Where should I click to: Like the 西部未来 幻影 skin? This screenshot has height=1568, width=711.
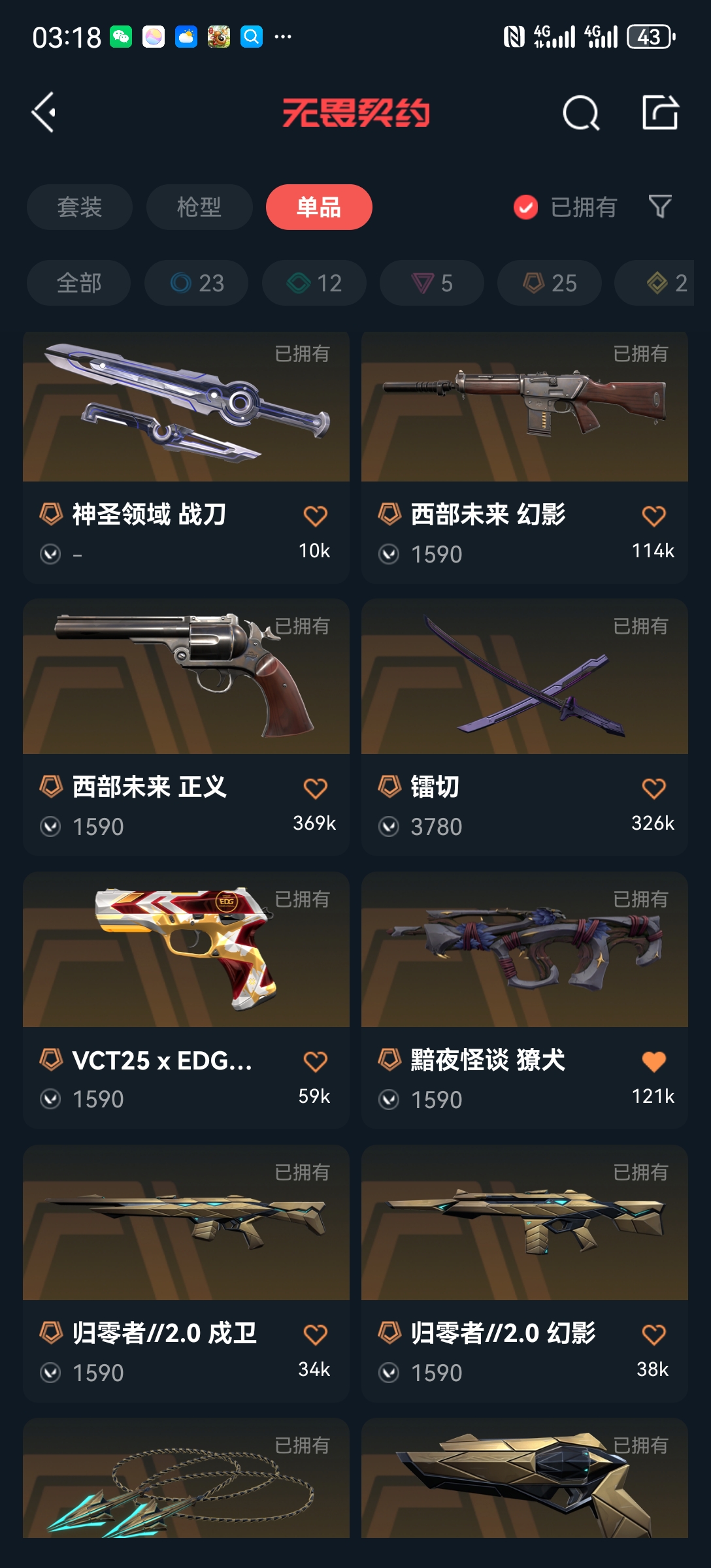(653, 516)
